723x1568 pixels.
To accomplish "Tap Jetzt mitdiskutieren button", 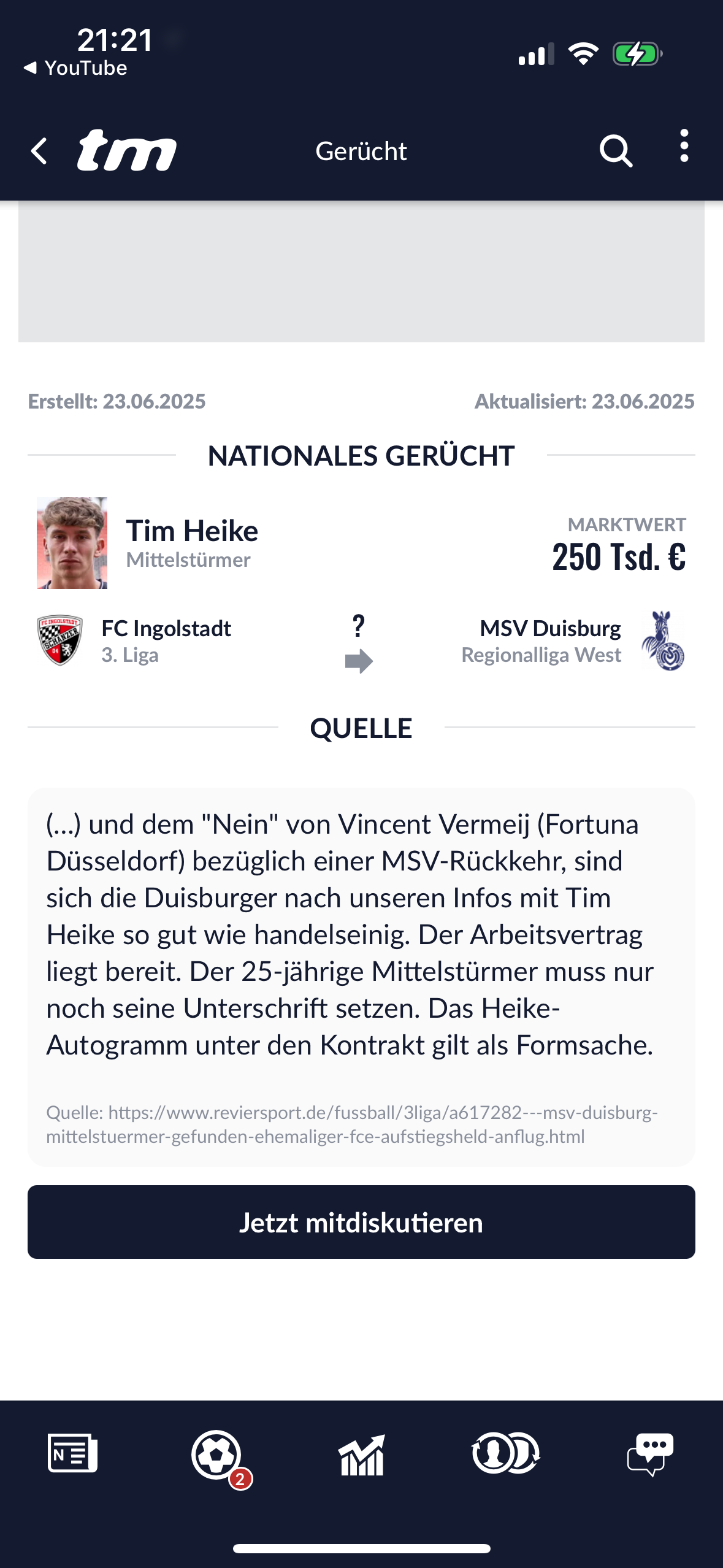I will (x=361, y=1223).
